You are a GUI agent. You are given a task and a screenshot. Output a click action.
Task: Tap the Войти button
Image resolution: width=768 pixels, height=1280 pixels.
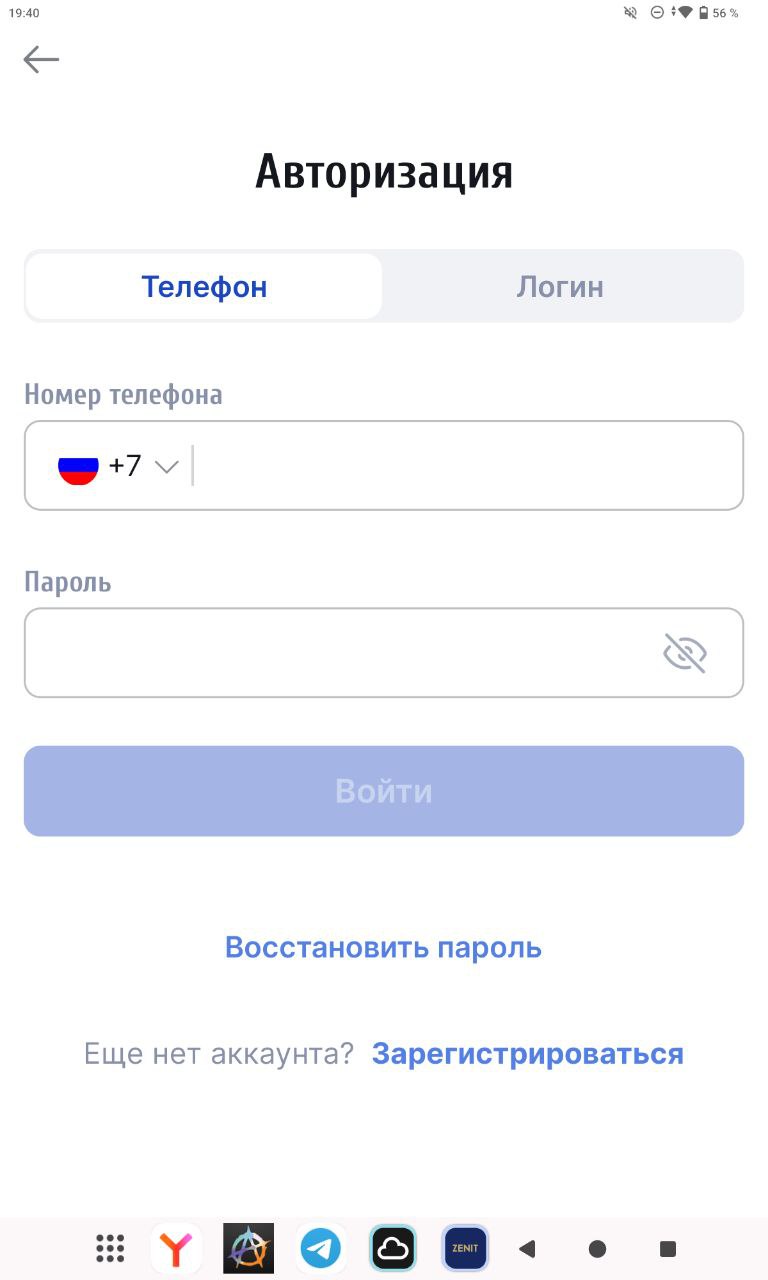pos(384,791)
